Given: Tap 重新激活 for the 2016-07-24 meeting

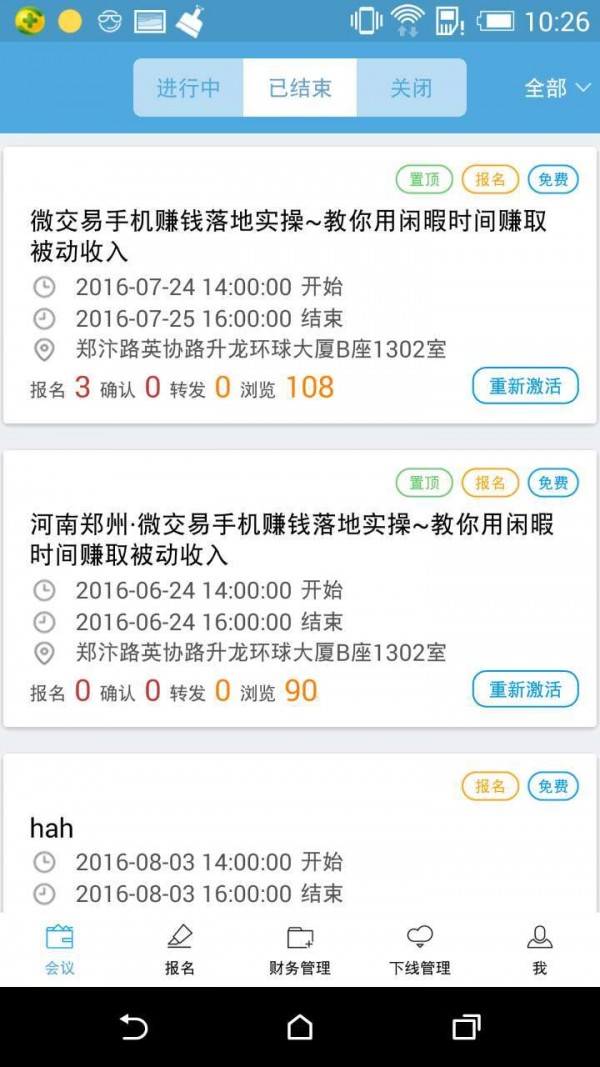Looking at the screenshot, I should (x=525, y=386).
